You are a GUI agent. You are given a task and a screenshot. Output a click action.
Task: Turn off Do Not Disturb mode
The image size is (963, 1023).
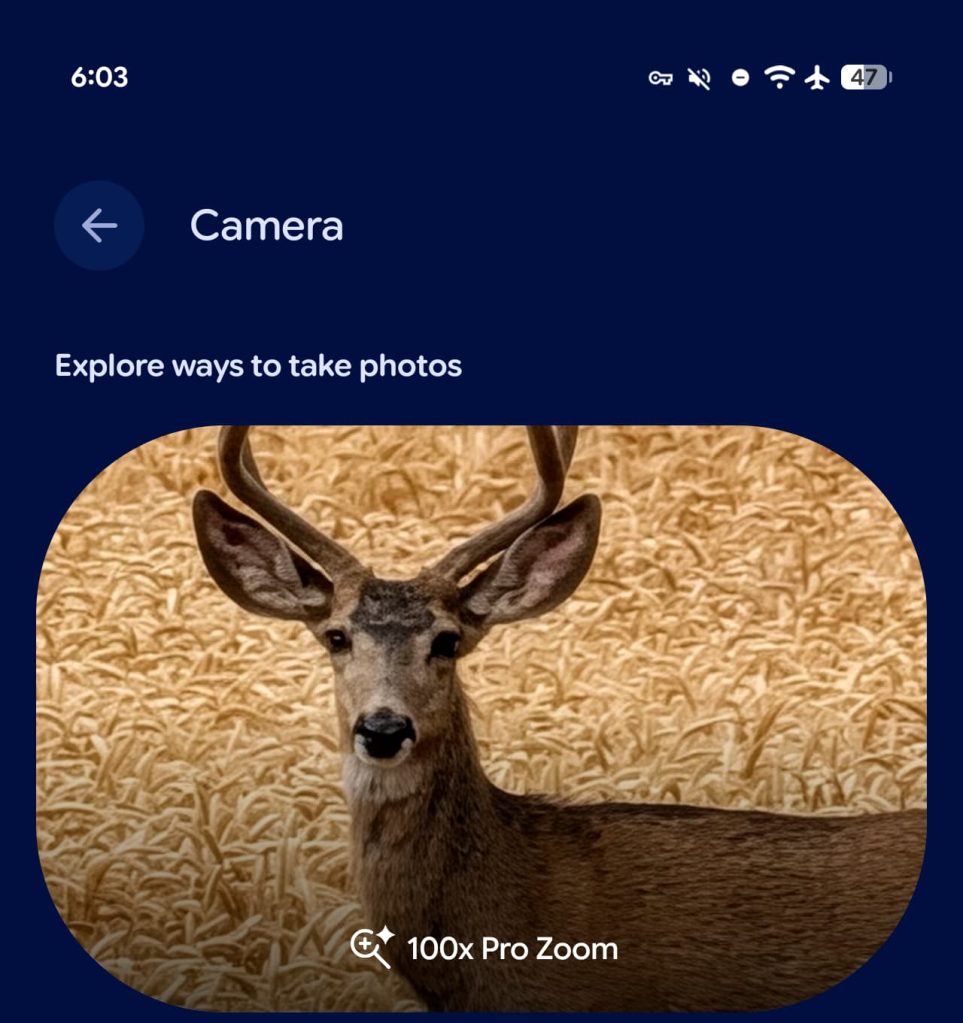739,79
